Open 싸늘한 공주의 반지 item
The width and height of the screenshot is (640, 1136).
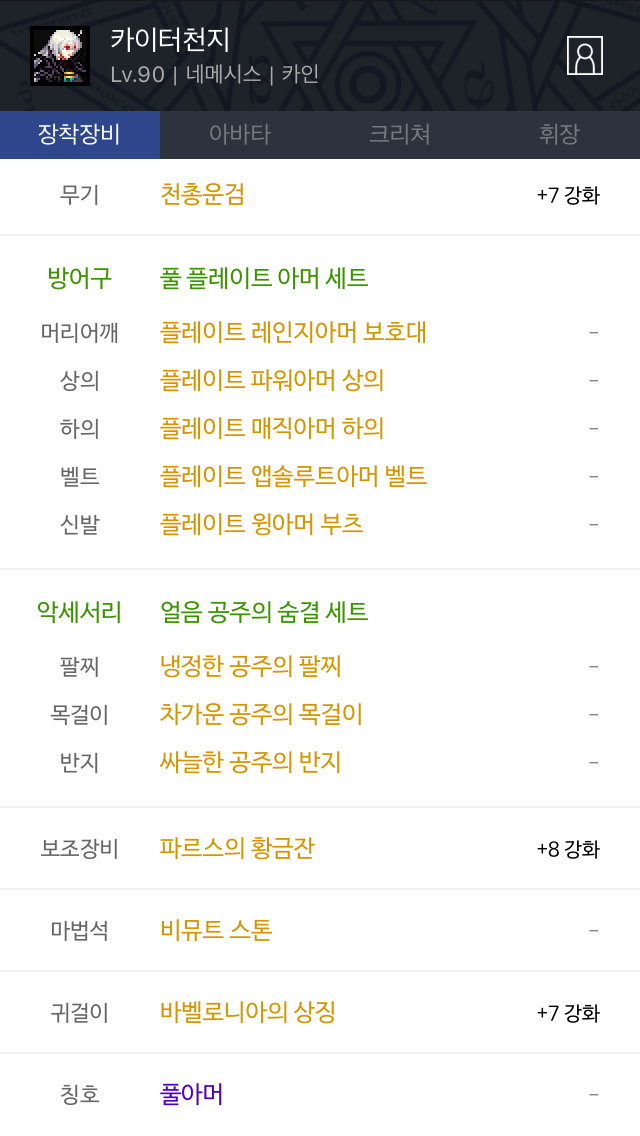pos(251,762)
